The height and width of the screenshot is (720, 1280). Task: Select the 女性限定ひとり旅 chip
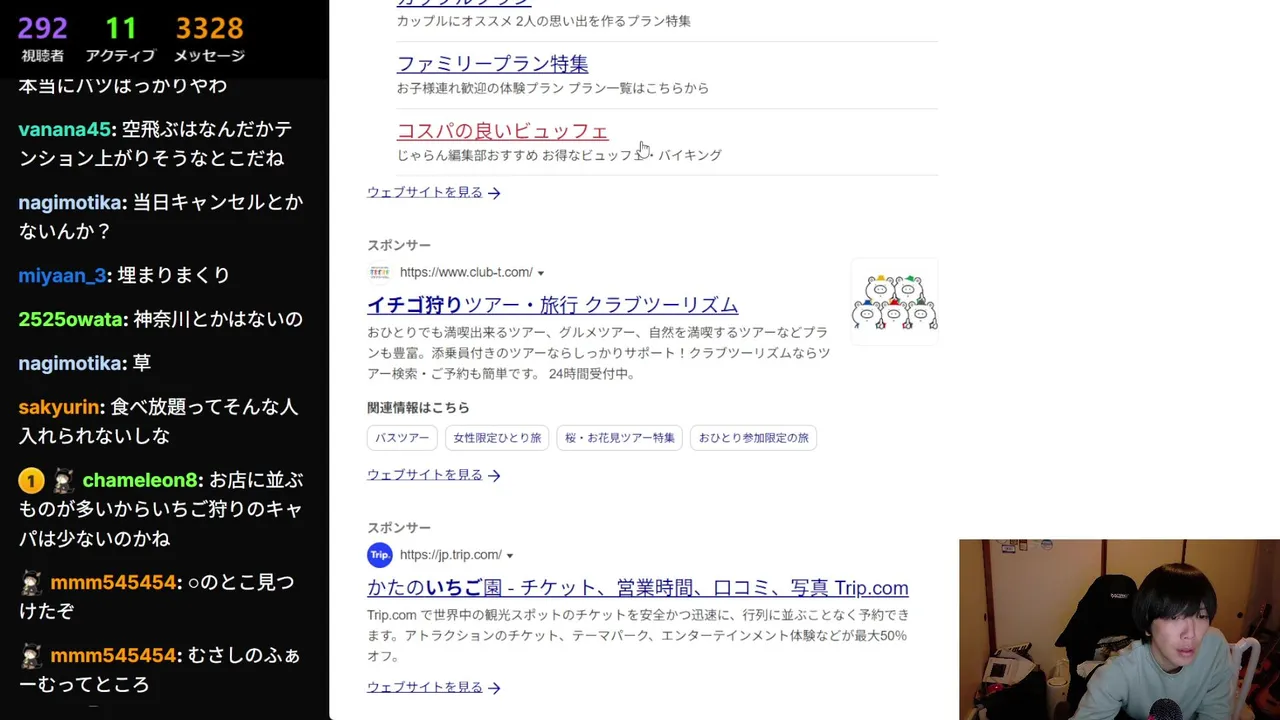497,438
